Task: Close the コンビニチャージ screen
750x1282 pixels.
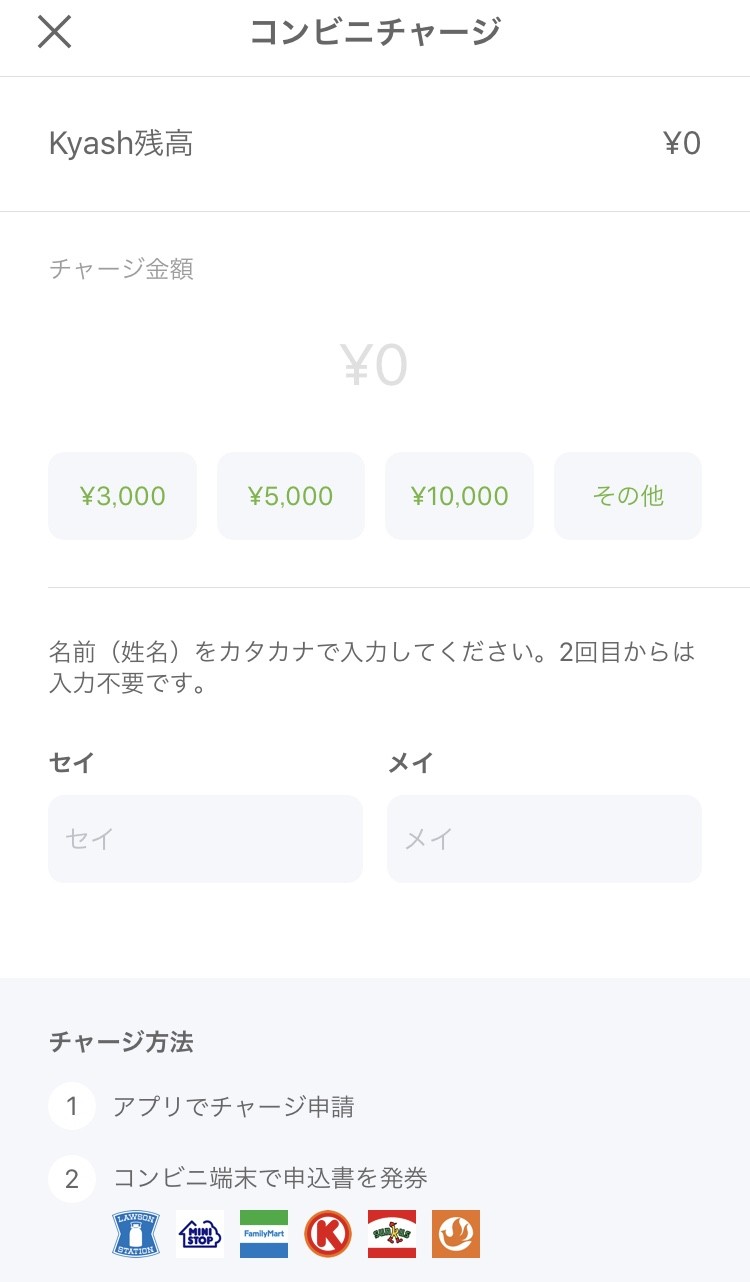Action: pyautogui.click(x=55, y=33)
